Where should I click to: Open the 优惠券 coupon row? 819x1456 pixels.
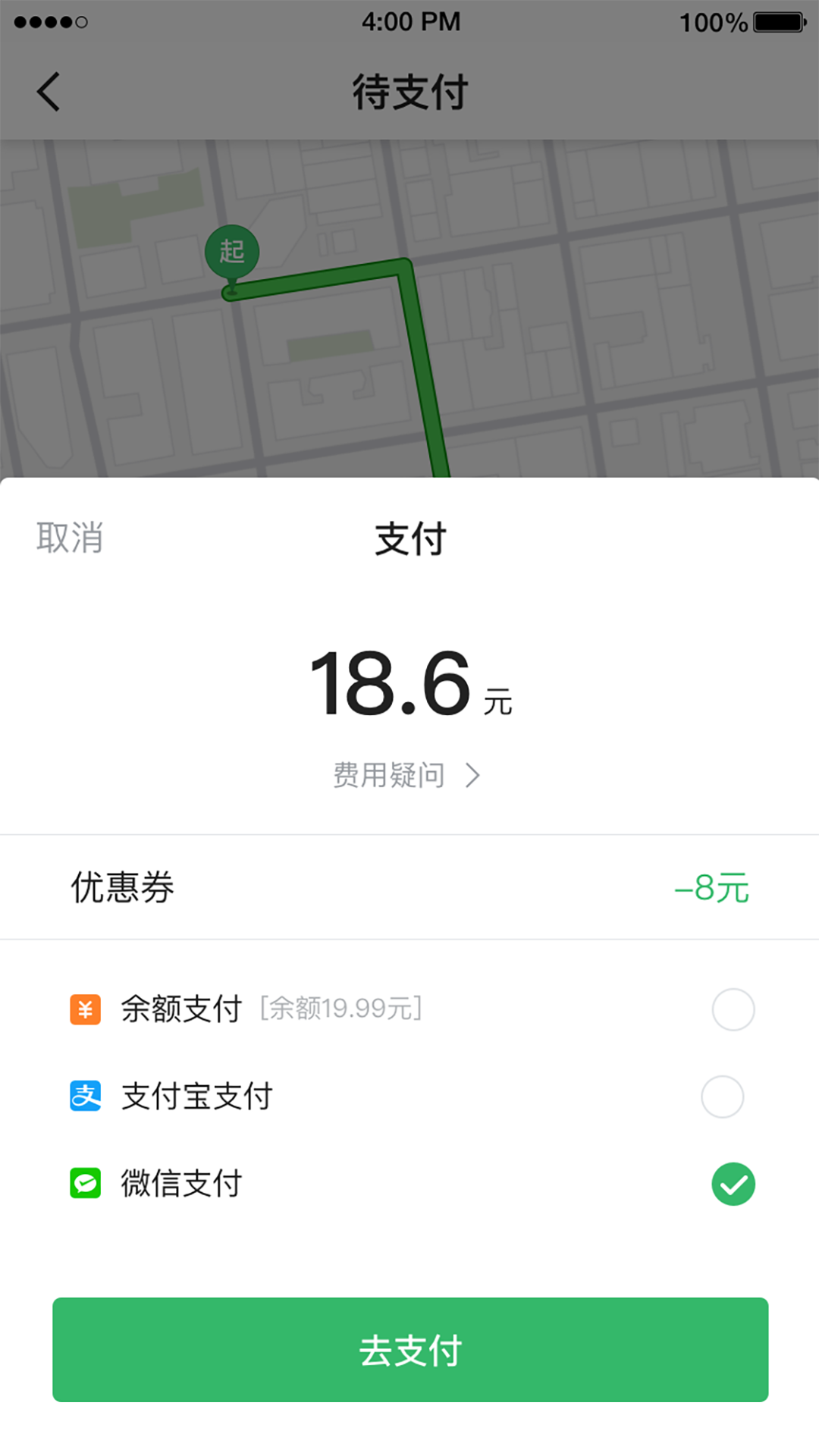pyautogui.click(x=409, y=887)
